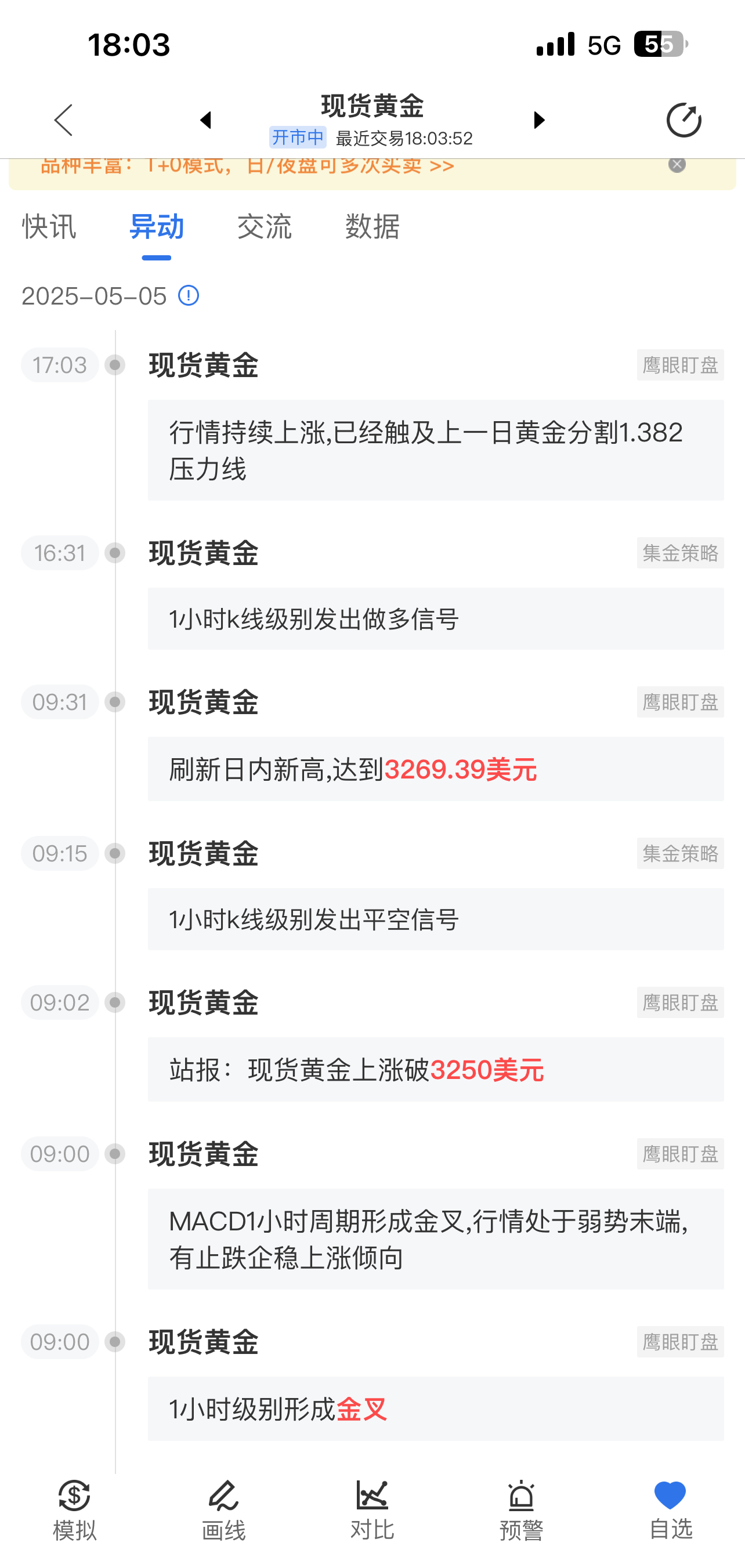Go back using the top-left back arrow
This screenshot has width=745, height=1568.
point(63,119)
